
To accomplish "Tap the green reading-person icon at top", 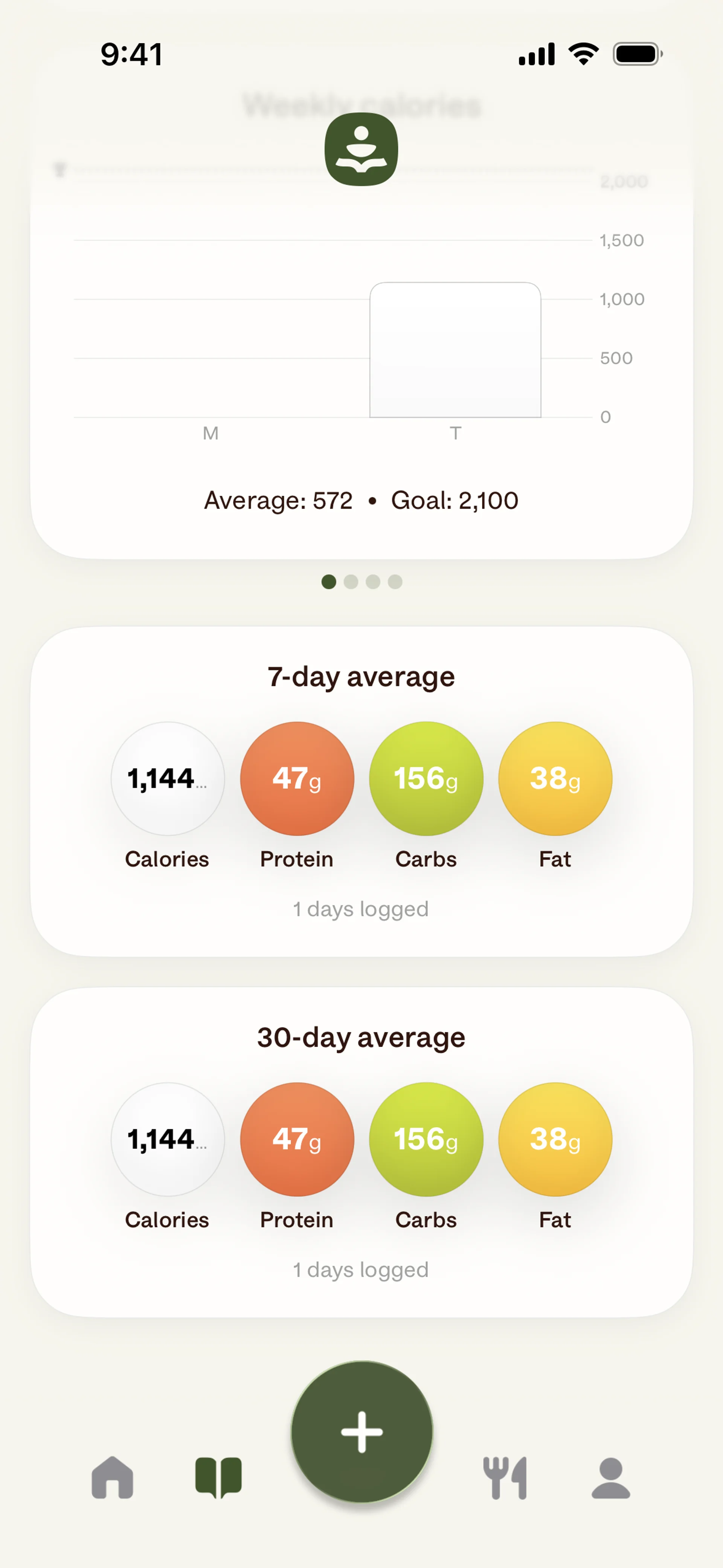I will [361, 149].
